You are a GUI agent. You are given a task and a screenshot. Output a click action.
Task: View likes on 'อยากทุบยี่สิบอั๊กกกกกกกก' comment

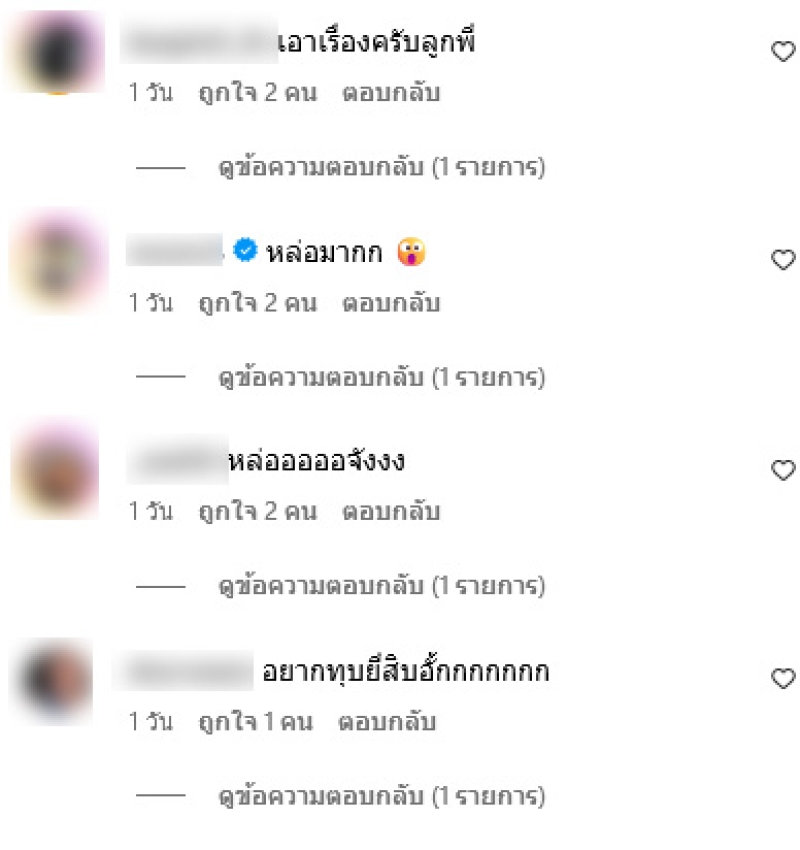tap(255, 721)
